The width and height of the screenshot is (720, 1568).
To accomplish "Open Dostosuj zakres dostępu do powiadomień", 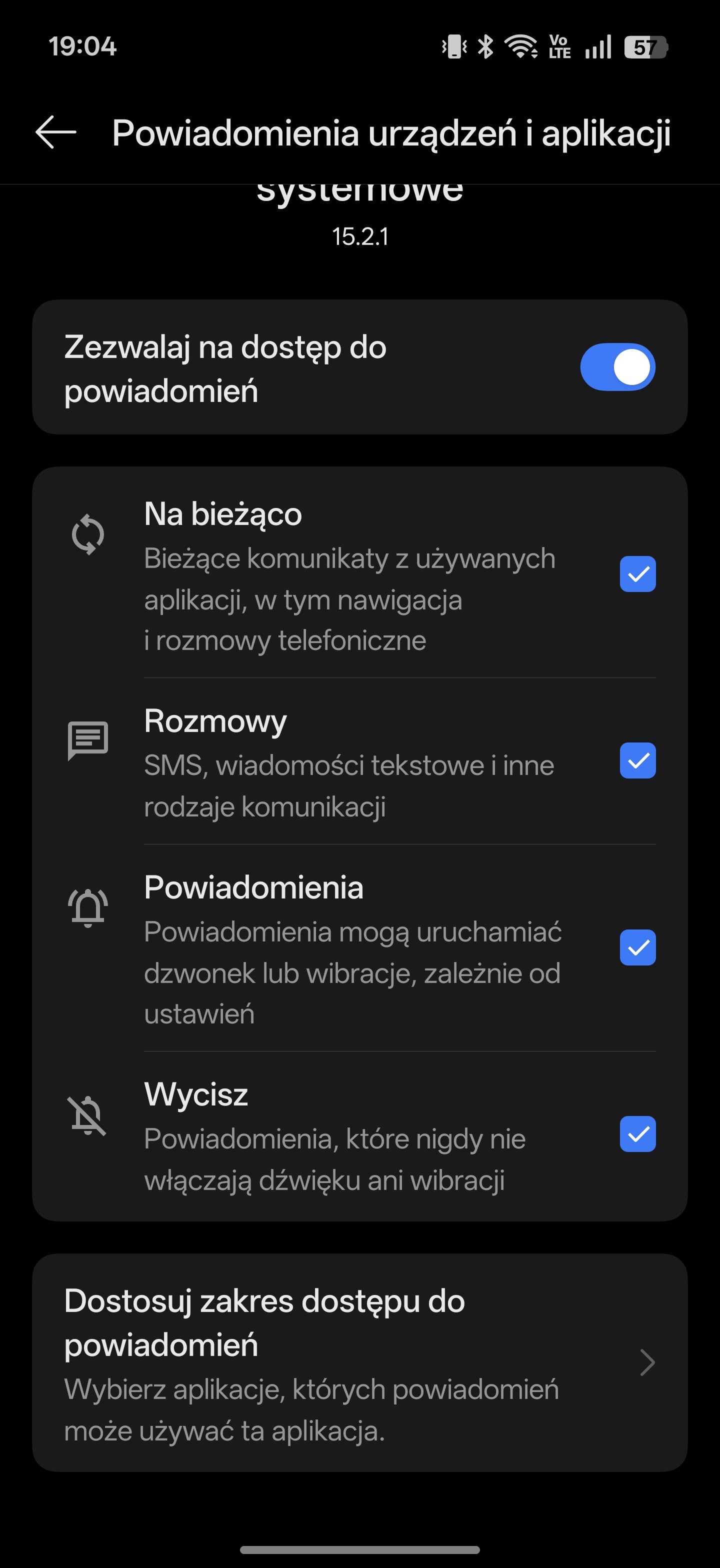I will coord(359,1362).
